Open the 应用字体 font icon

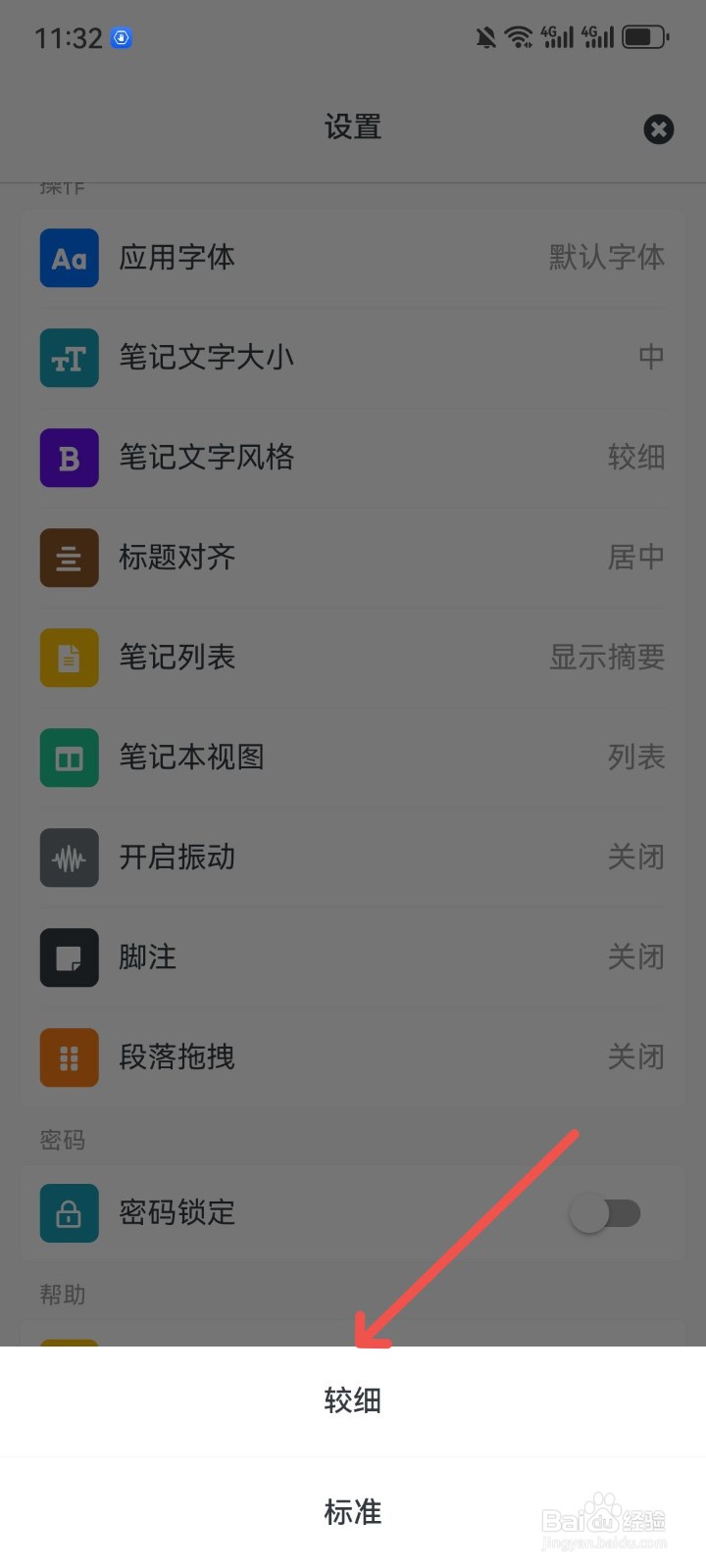pyautogui.click(x=69, y=258)
